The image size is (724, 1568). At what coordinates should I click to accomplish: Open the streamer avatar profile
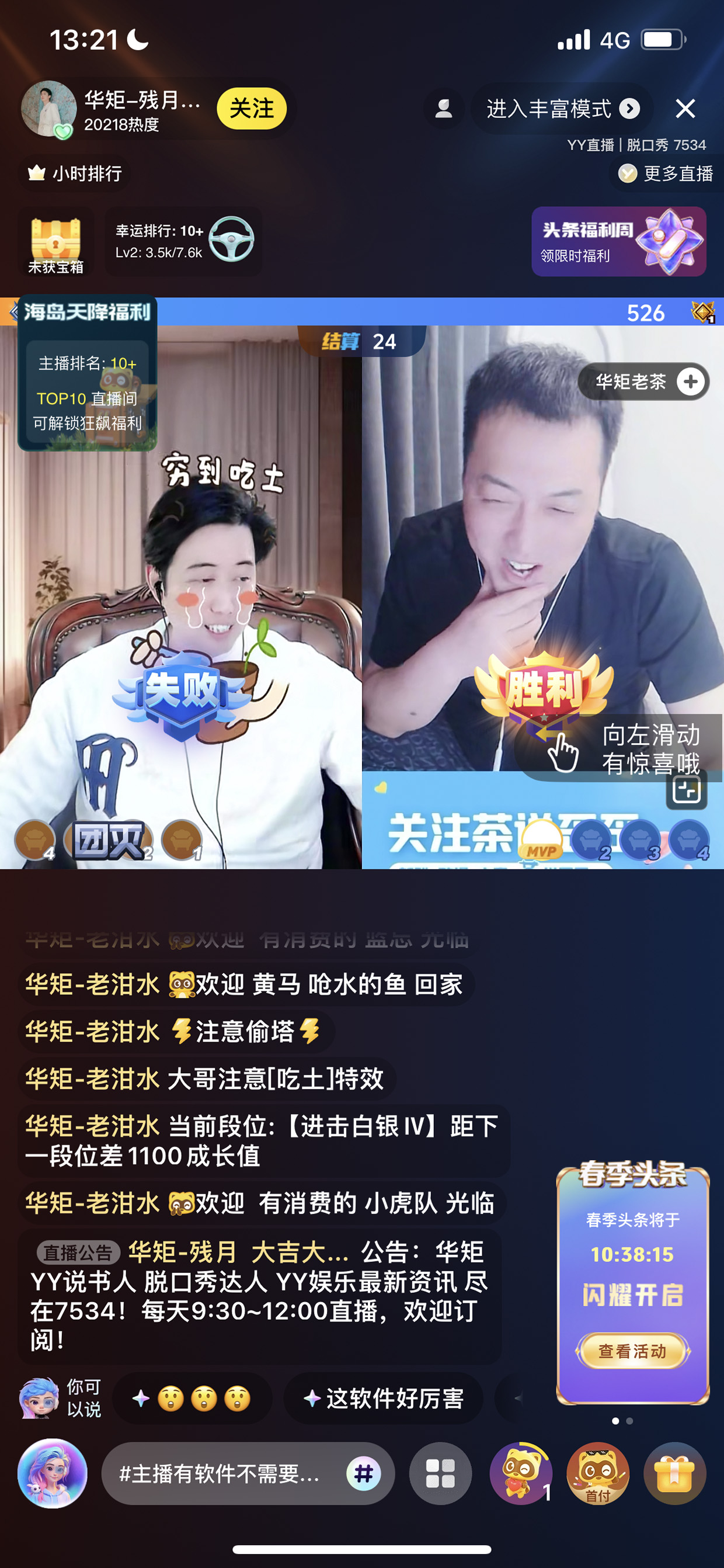pos(48,108)
